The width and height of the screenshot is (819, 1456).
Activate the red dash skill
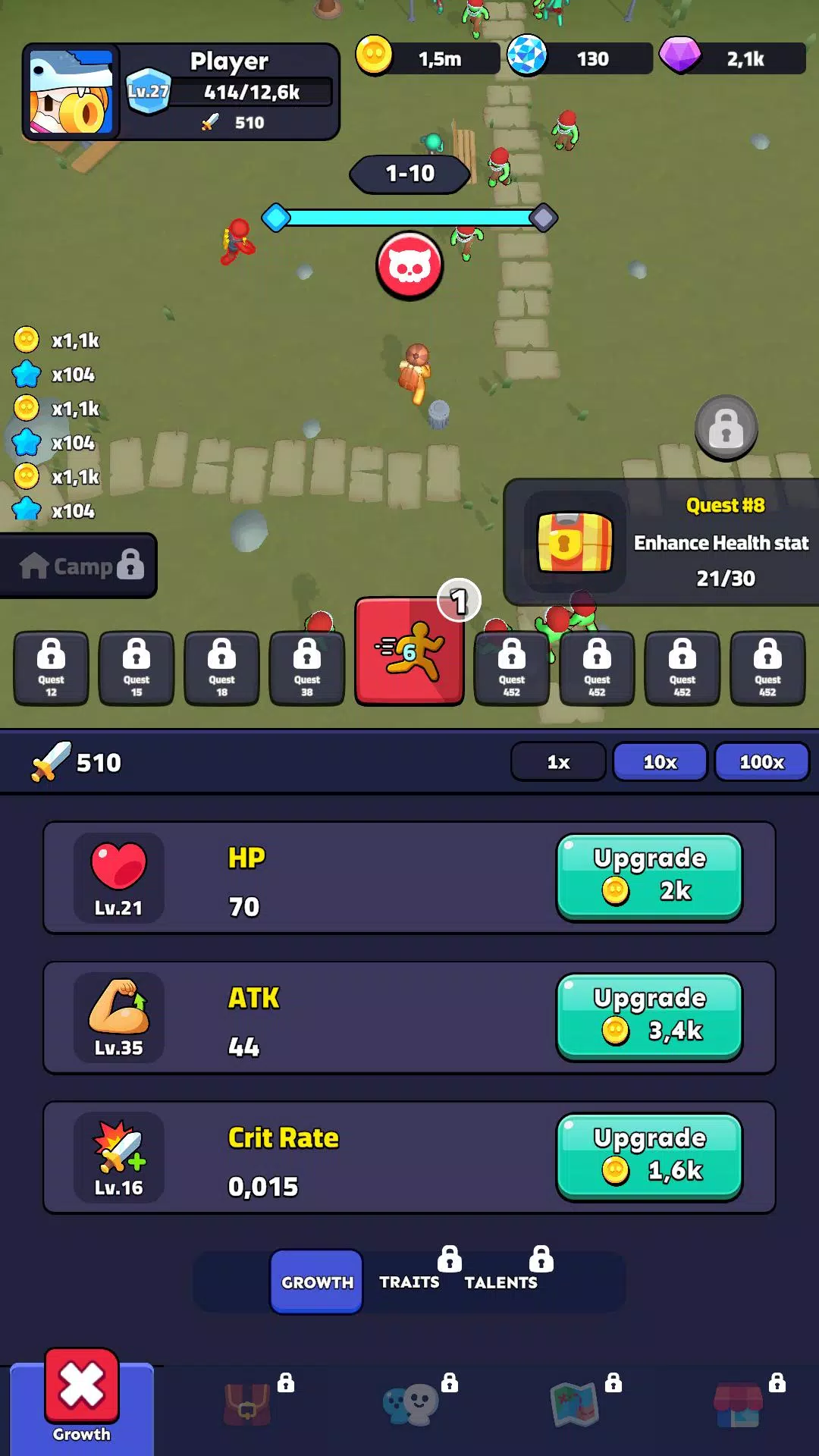[409, 652]
